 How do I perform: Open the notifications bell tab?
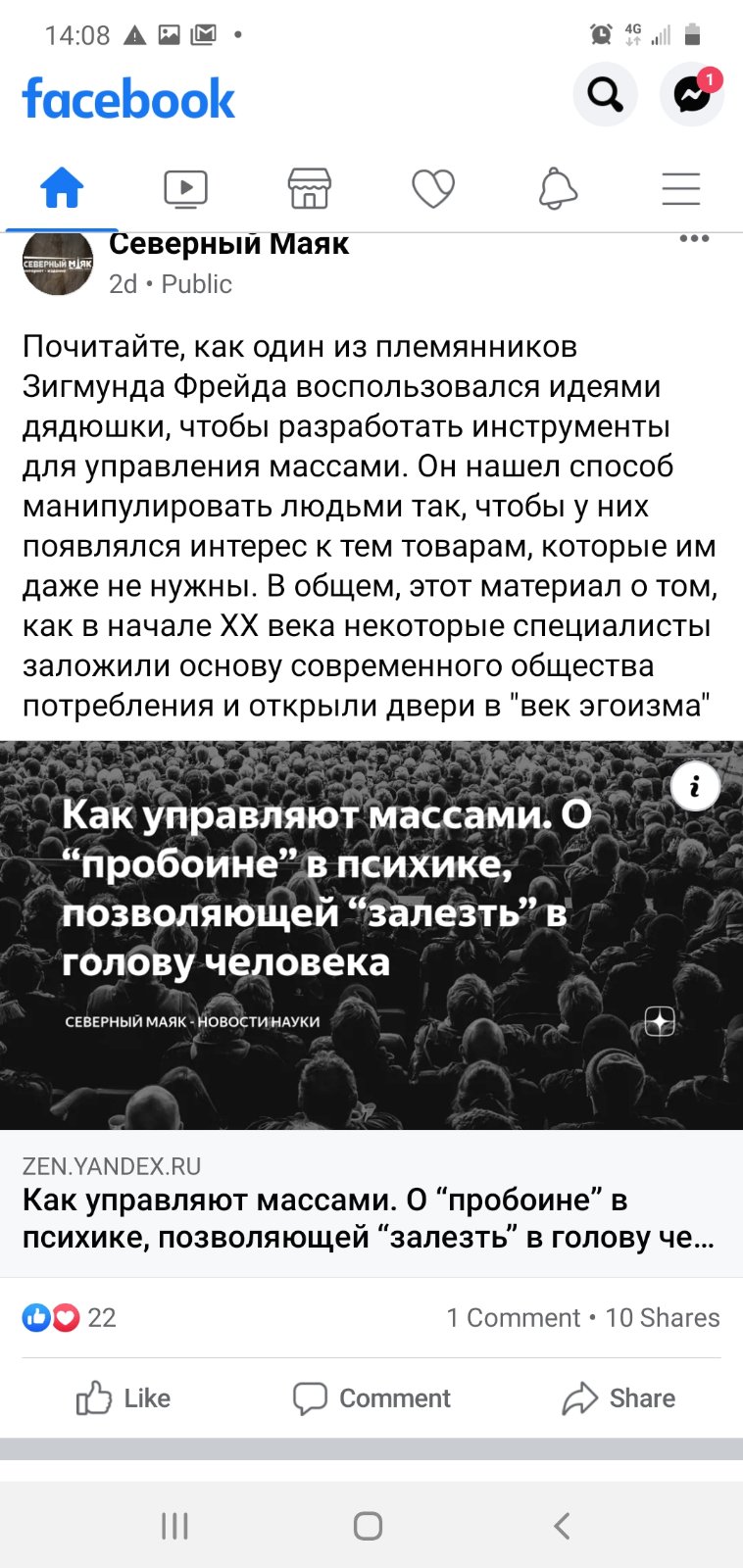click(557, 188)
